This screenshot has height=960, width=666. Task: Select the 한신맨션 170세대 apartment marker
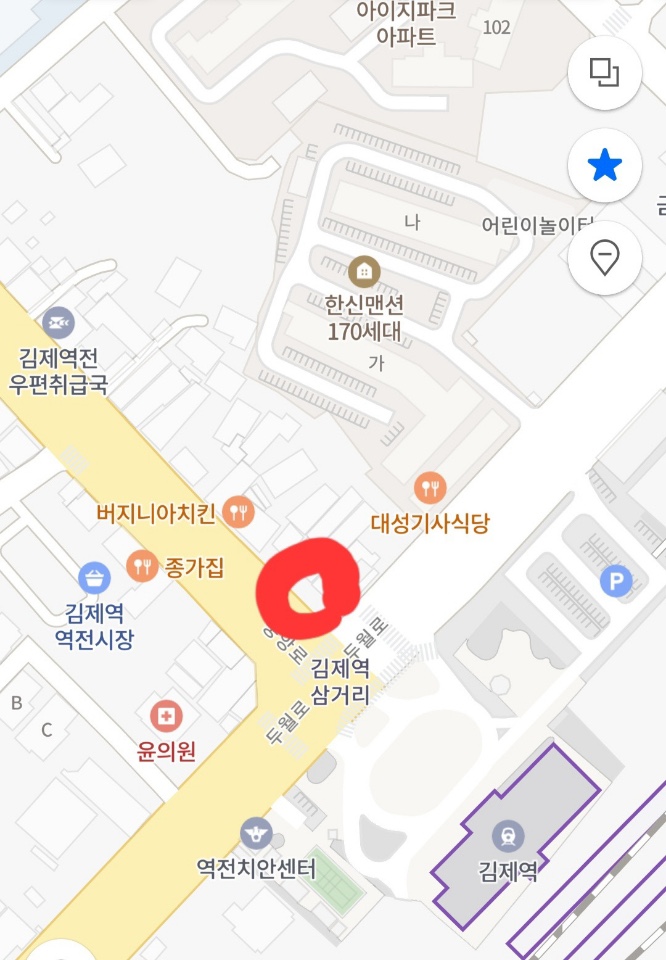point(362,270)
